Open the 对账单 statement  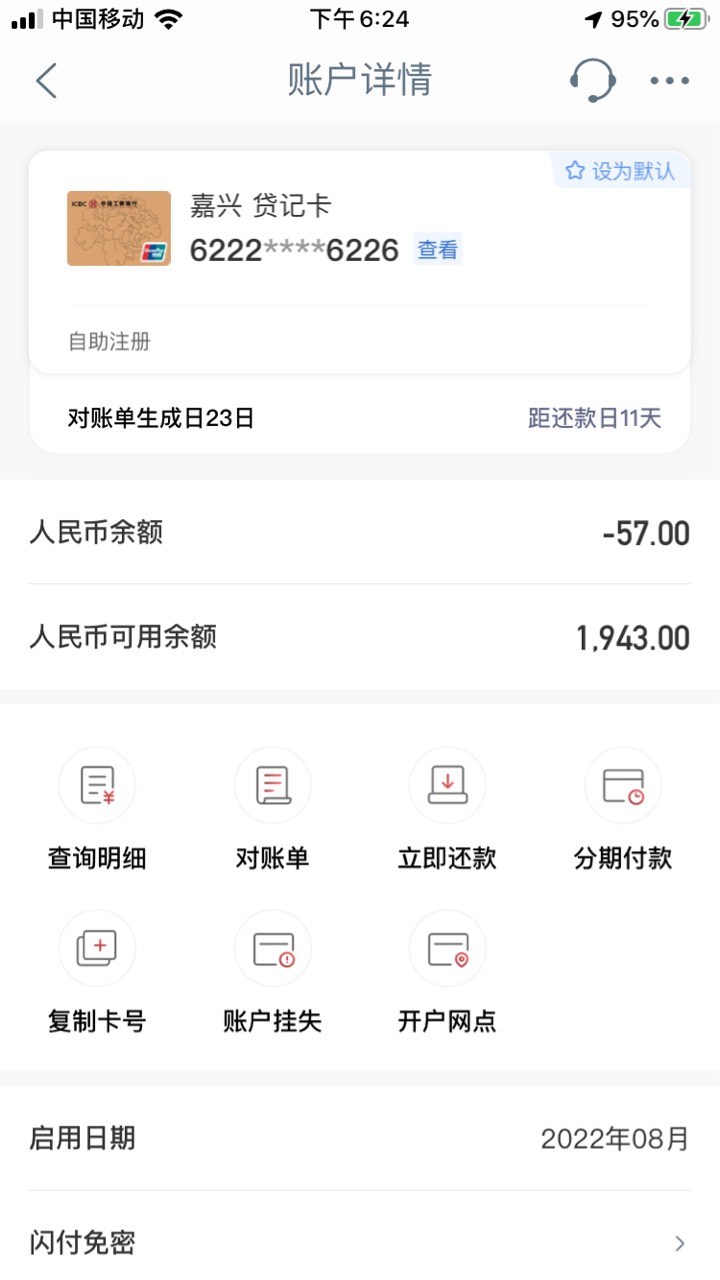pos(272,809)
